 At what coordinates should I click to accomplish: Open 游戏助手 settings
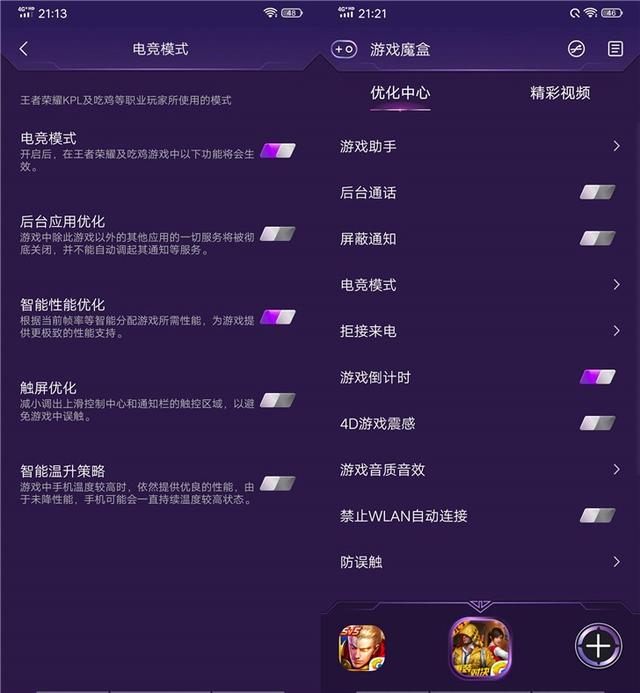(x=480, y=147)
